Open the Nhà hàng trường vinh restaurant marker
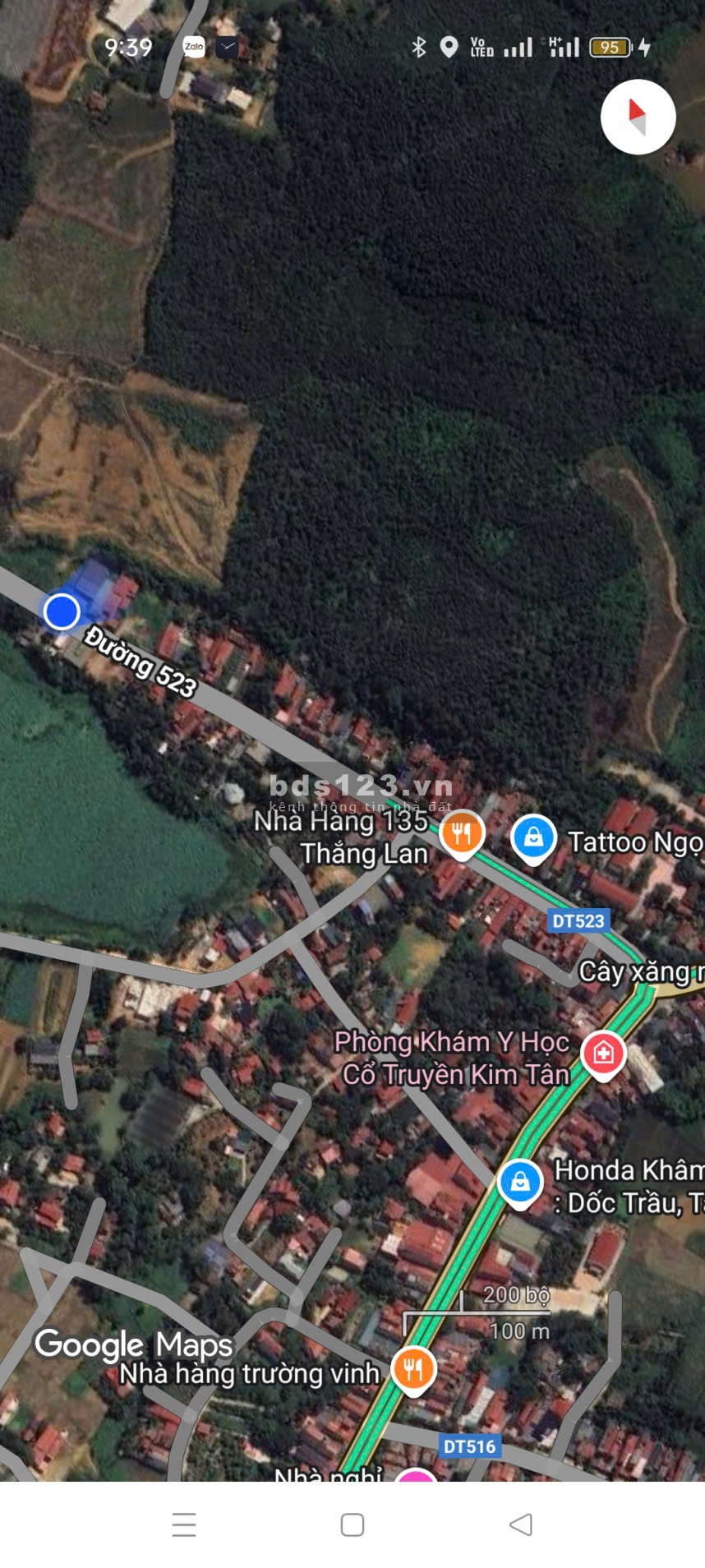This screenshot has width=705, height=1568. click(413, 1369)
